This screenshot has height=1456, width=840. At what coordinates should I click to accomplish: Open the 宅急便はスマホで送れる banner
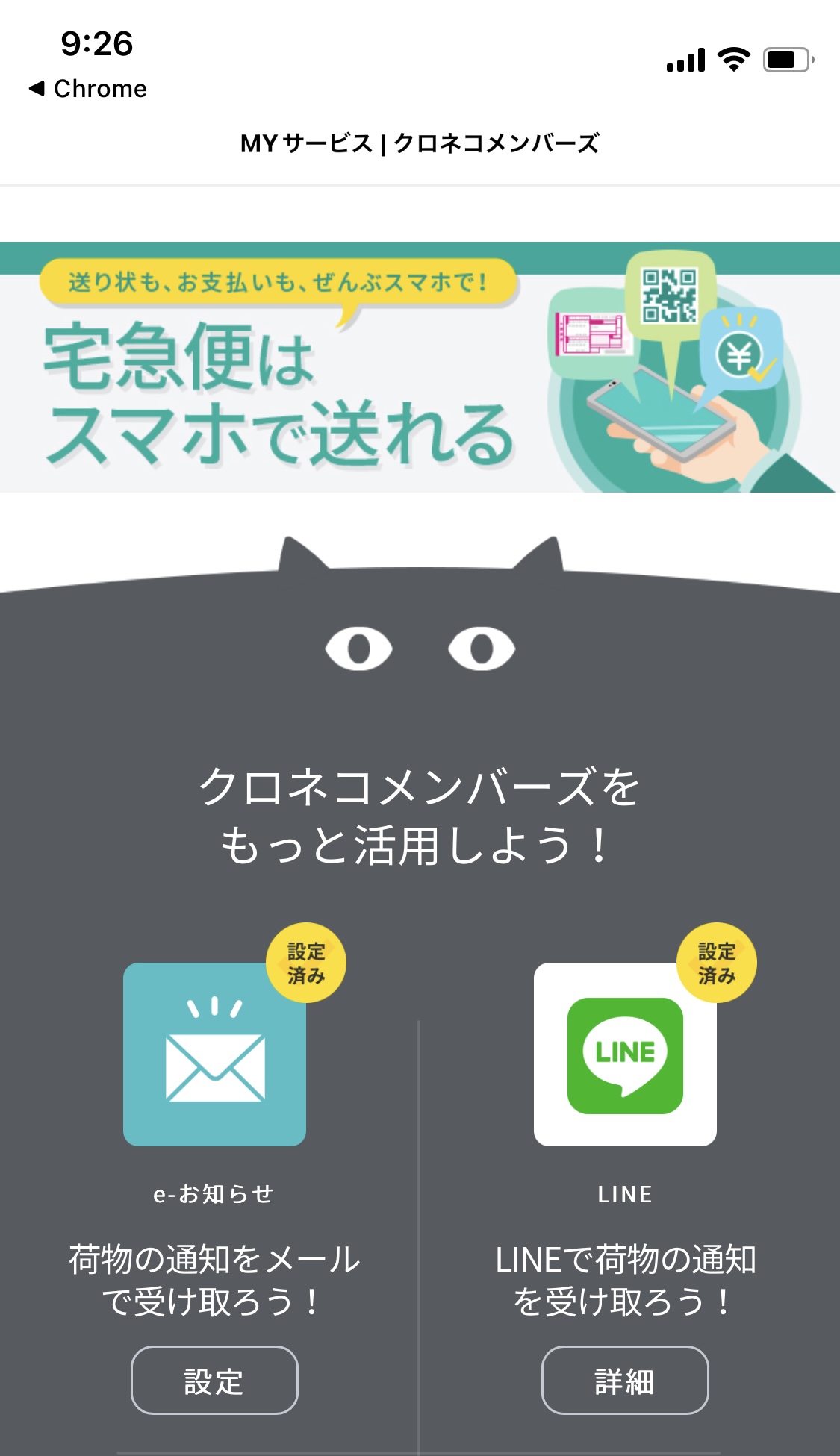pos(420,366)
